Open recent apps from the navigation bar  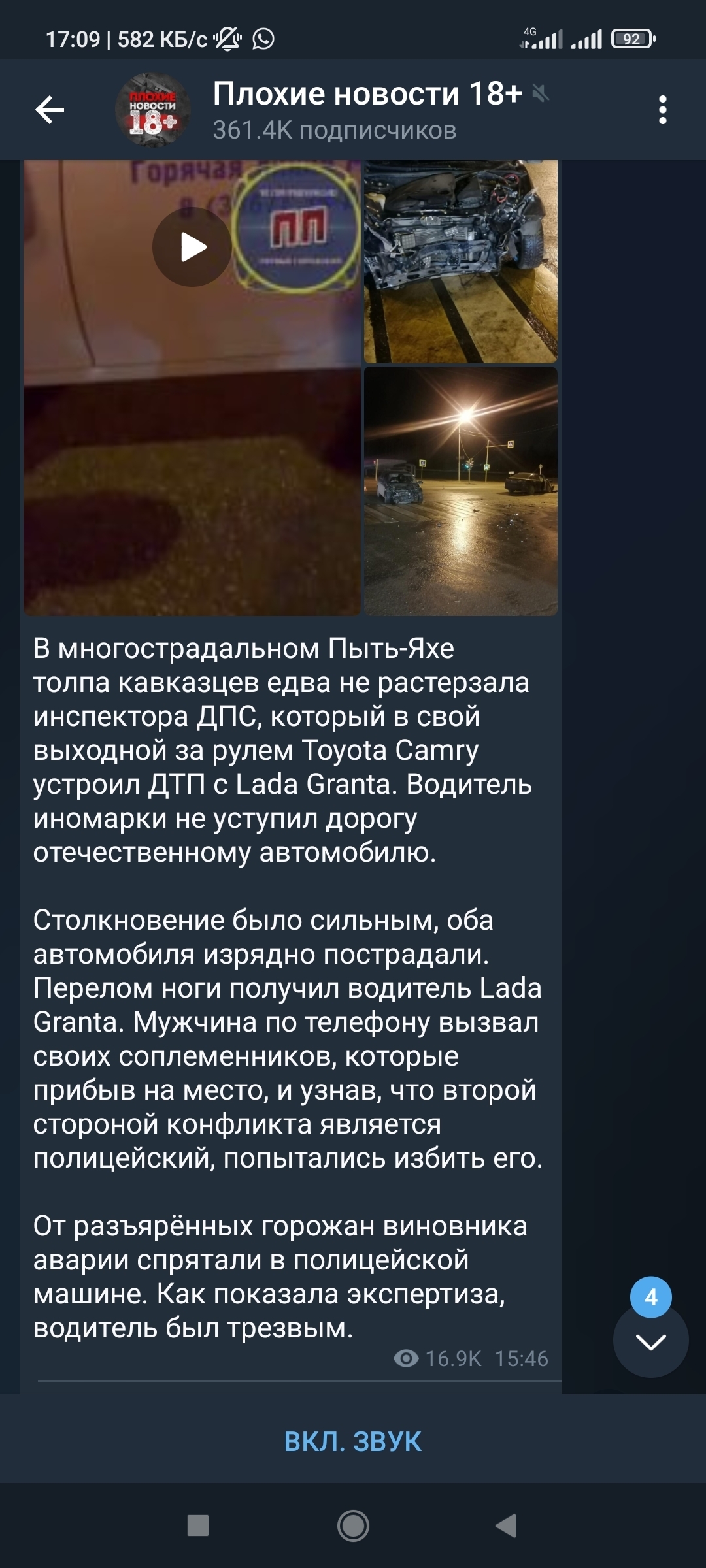(x=198, y=1526)
